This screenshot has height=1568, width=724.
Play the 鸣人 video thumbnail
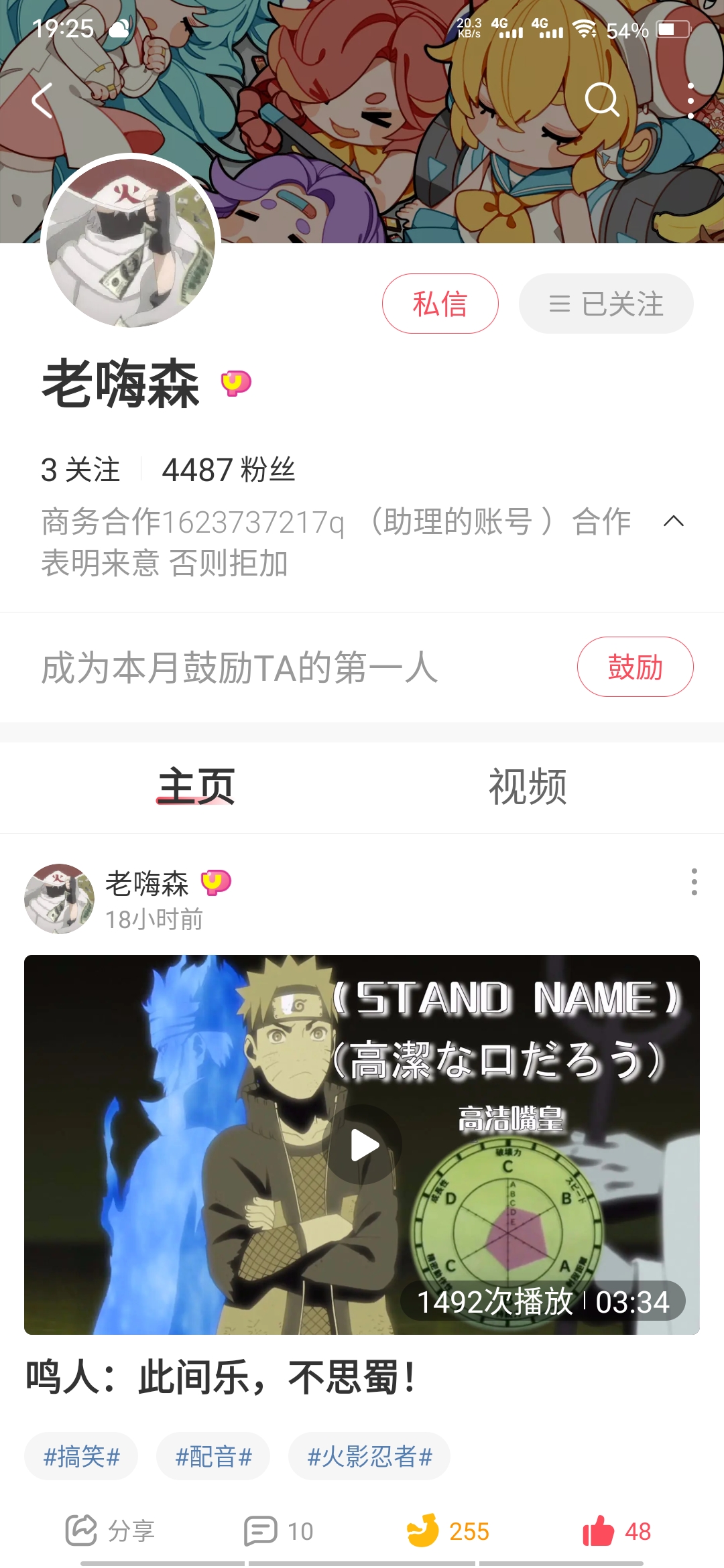click(x=362, y=1145)
